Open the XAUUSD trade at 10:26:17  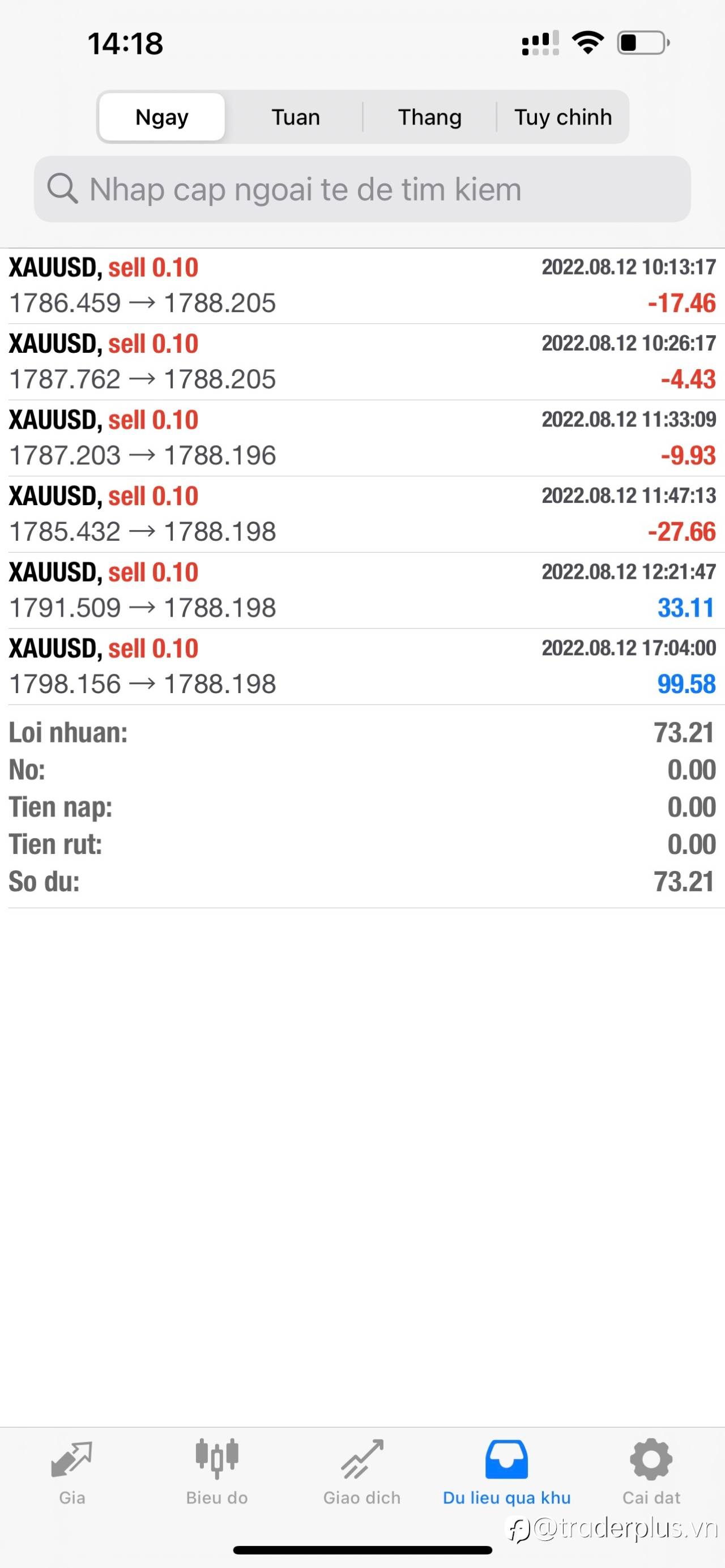[x=362, y=362]
